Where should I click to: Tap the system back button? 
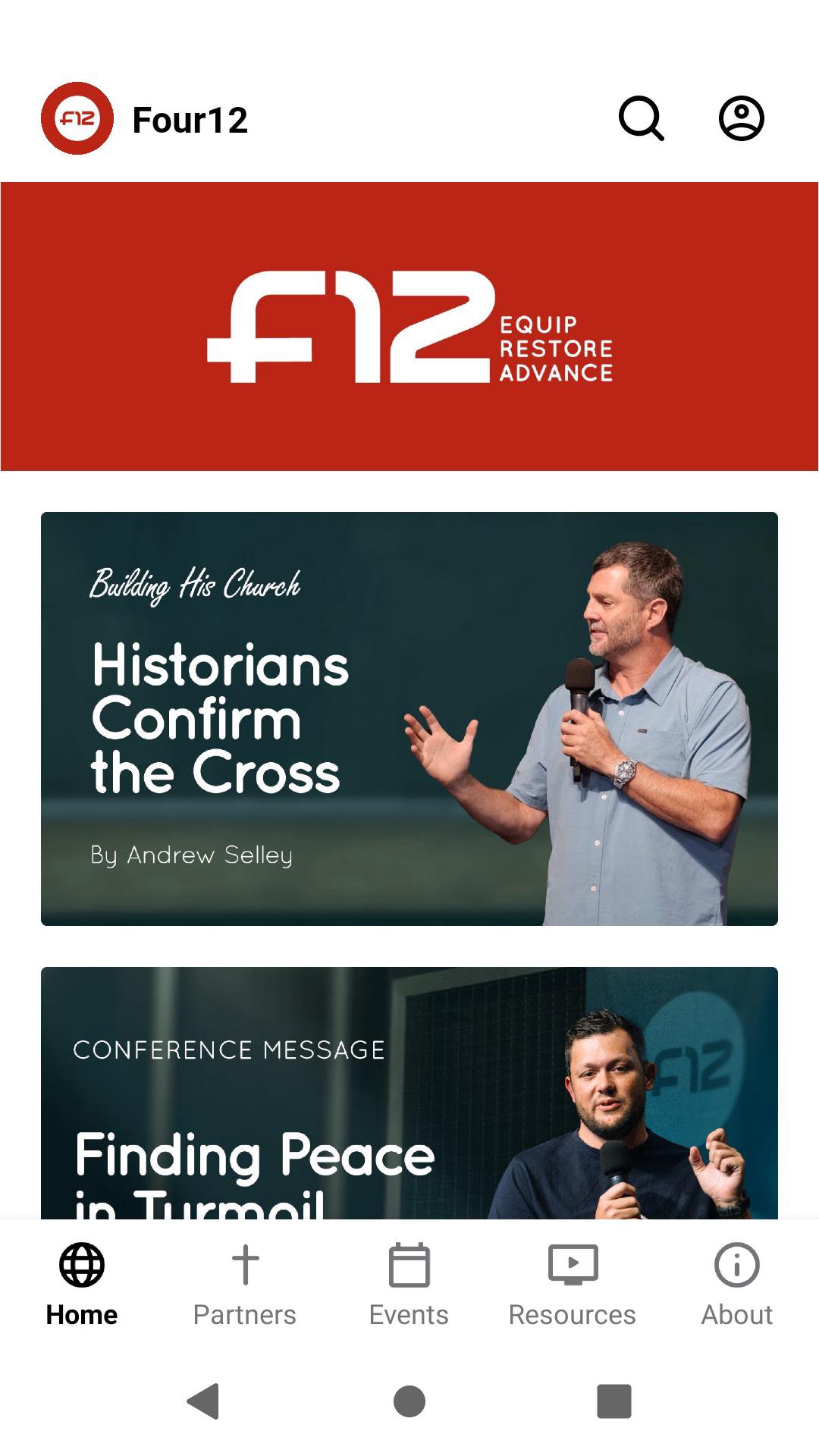coord(203,1401)
